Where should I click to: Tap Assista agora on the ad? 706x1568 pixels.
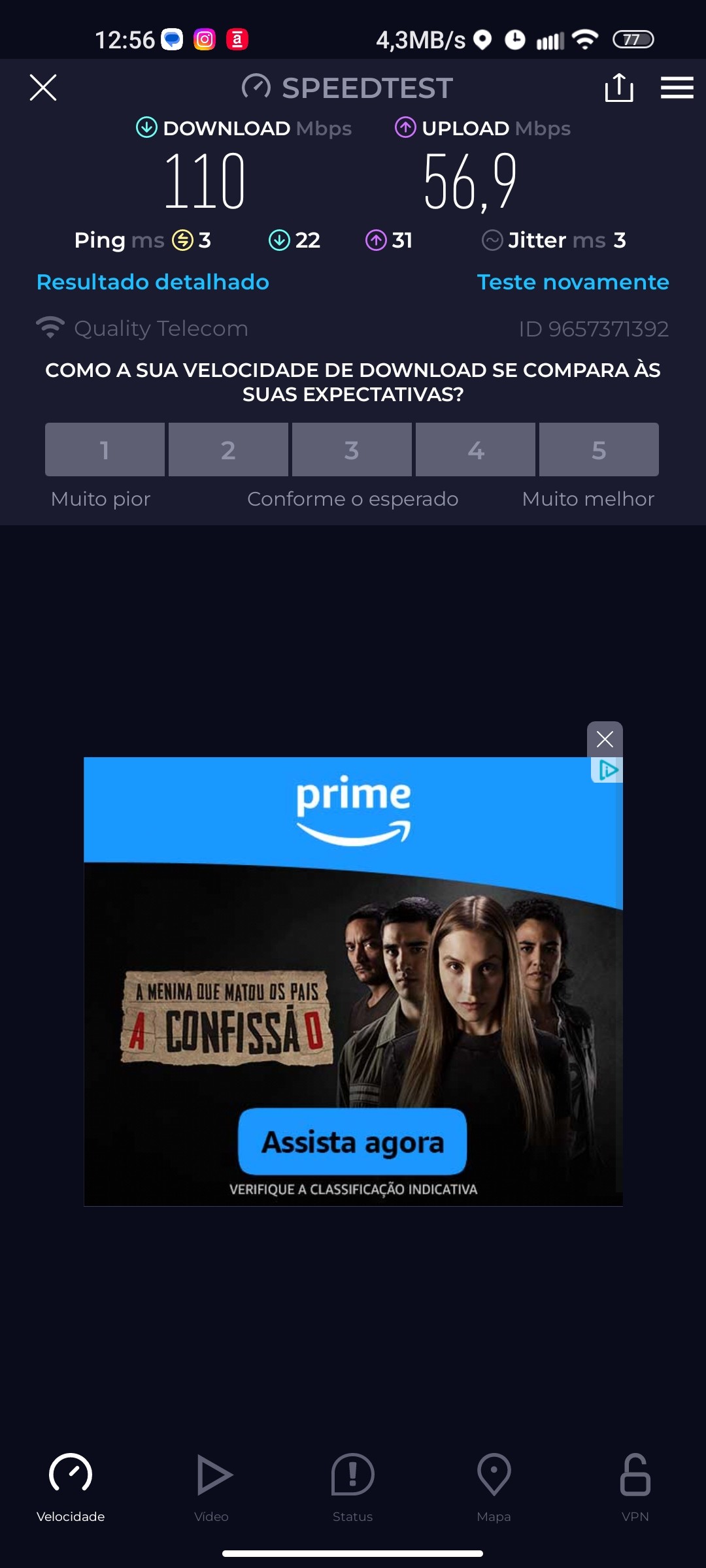[x=352, y=1142]
